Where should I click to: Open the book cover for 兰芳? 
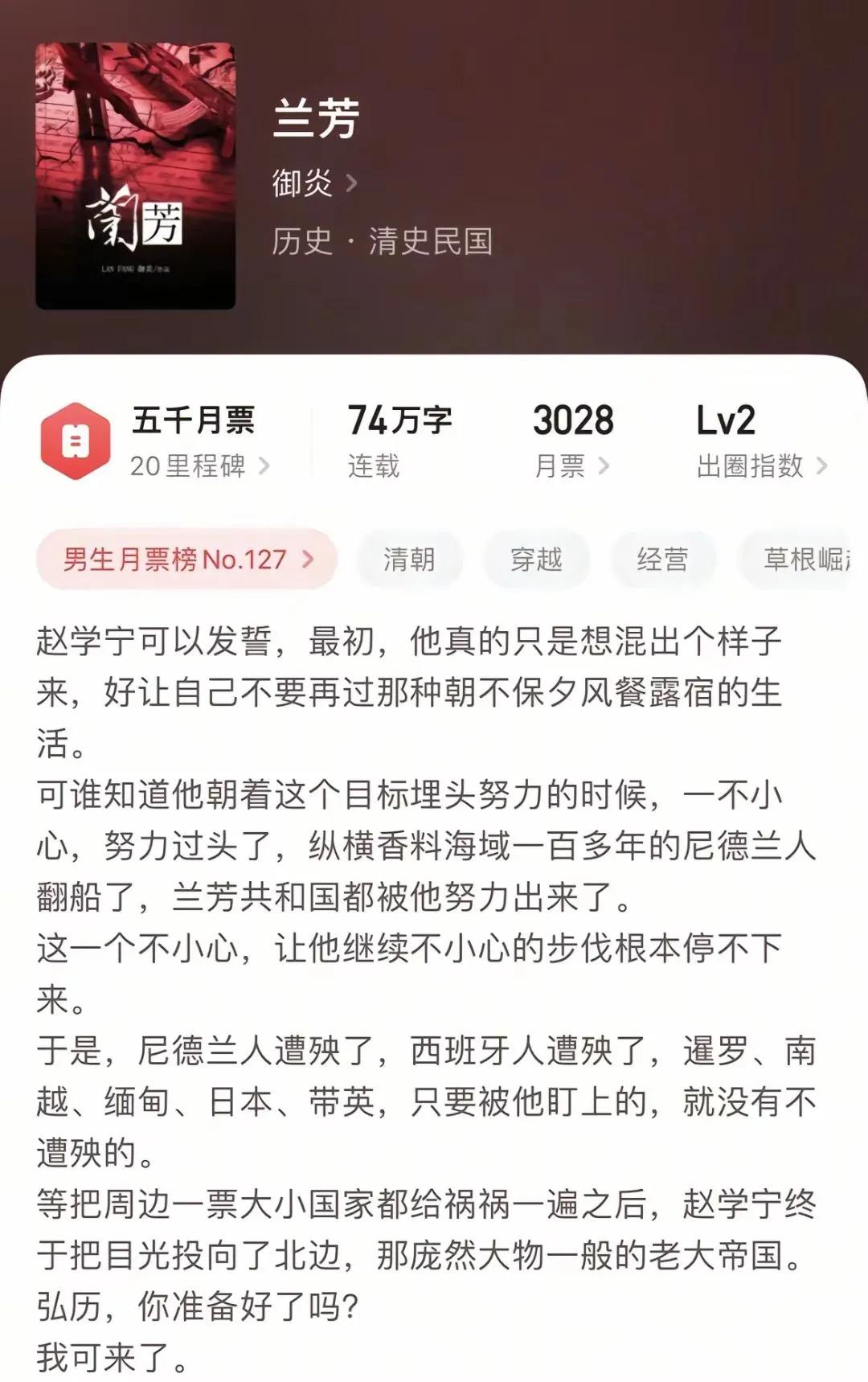(x=135, y=177)
